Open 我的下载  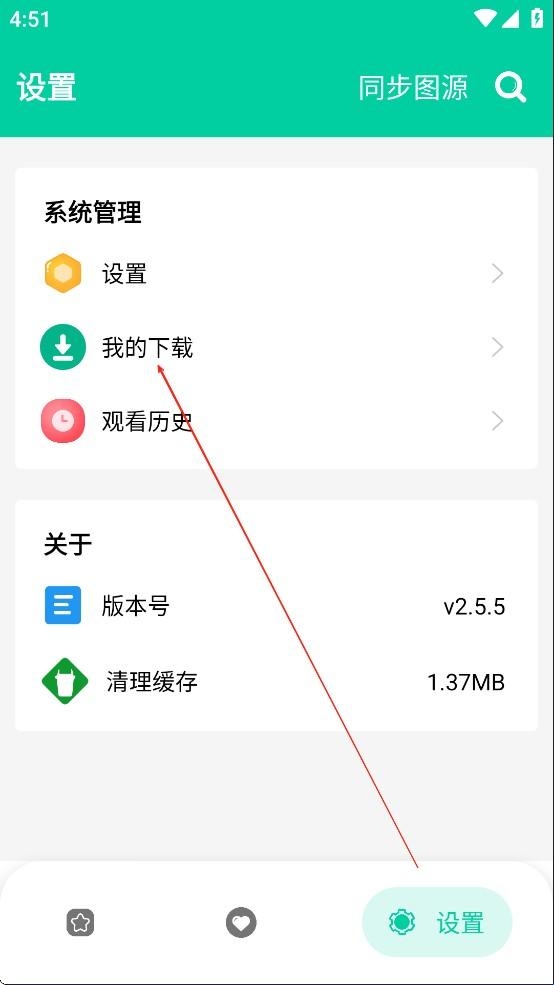pyautogui.click(x=276, y=347)
